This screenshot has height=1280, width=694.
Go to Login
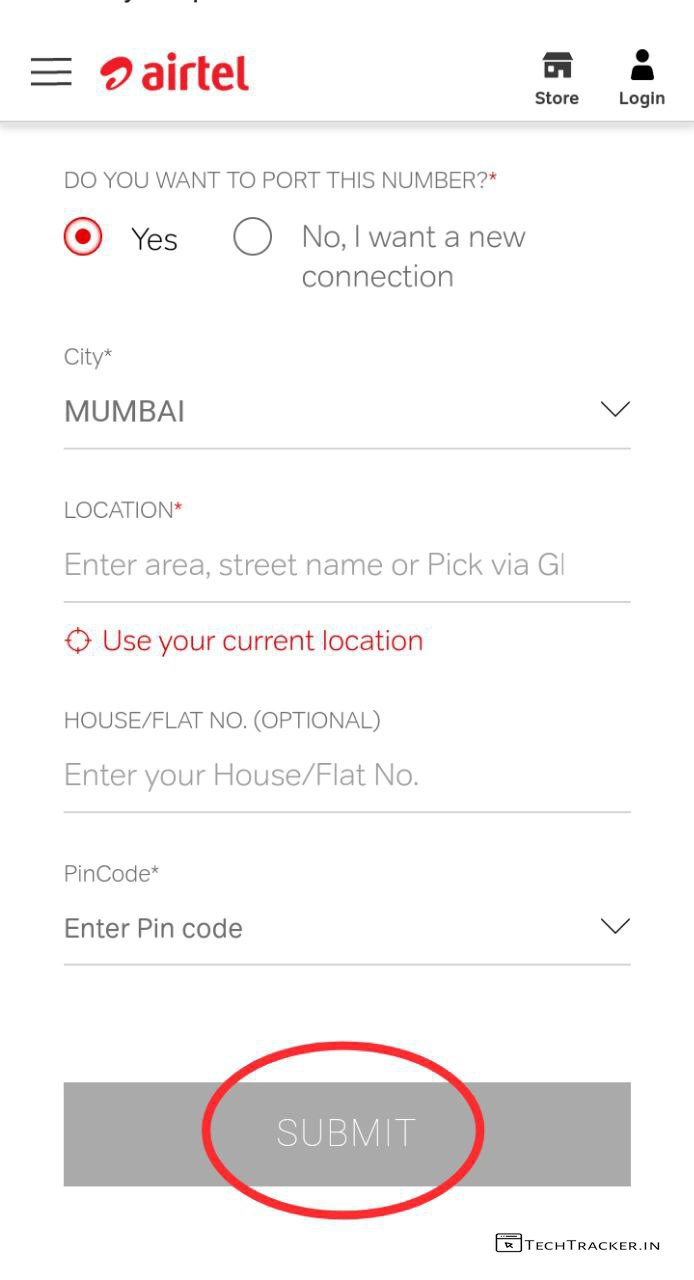coord(641,78)
